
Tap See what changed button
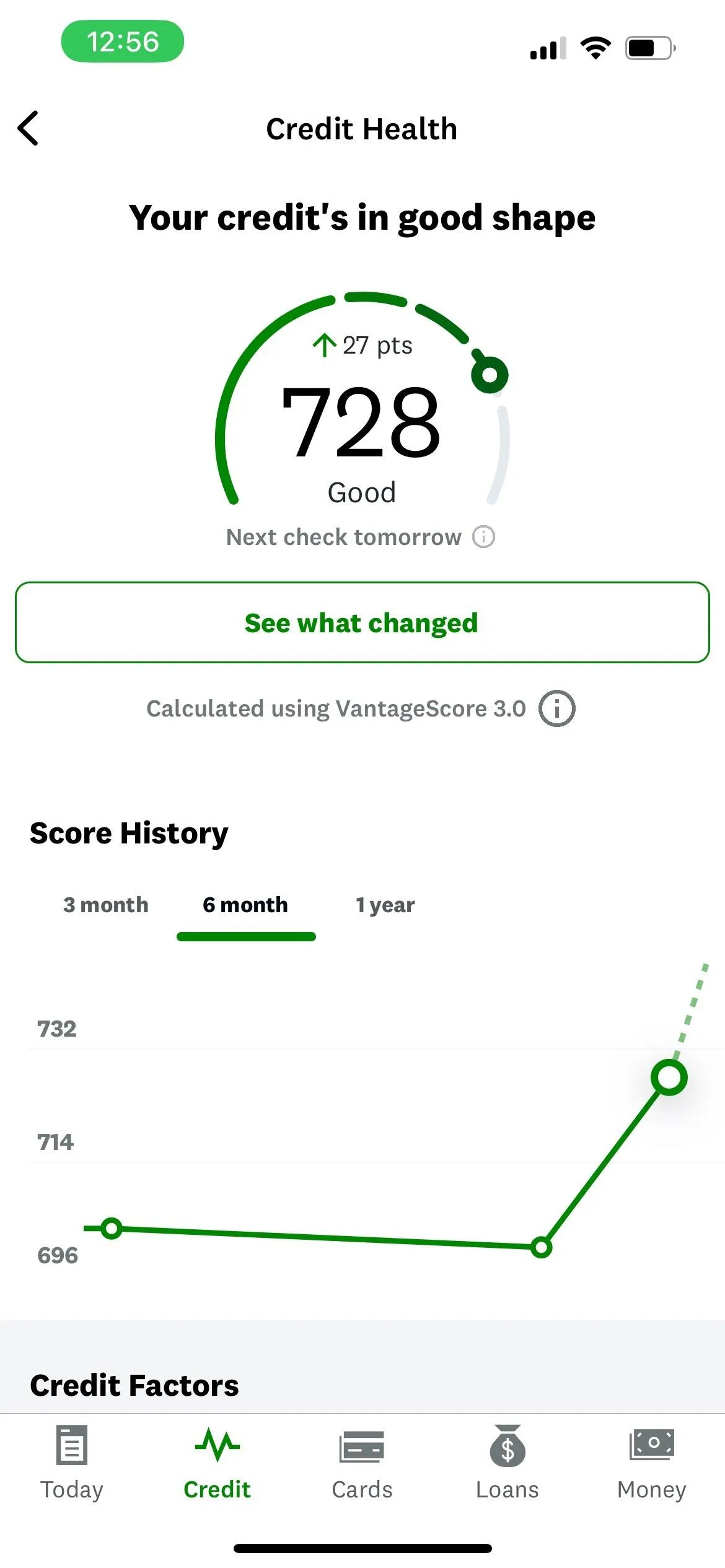[362, 622]
